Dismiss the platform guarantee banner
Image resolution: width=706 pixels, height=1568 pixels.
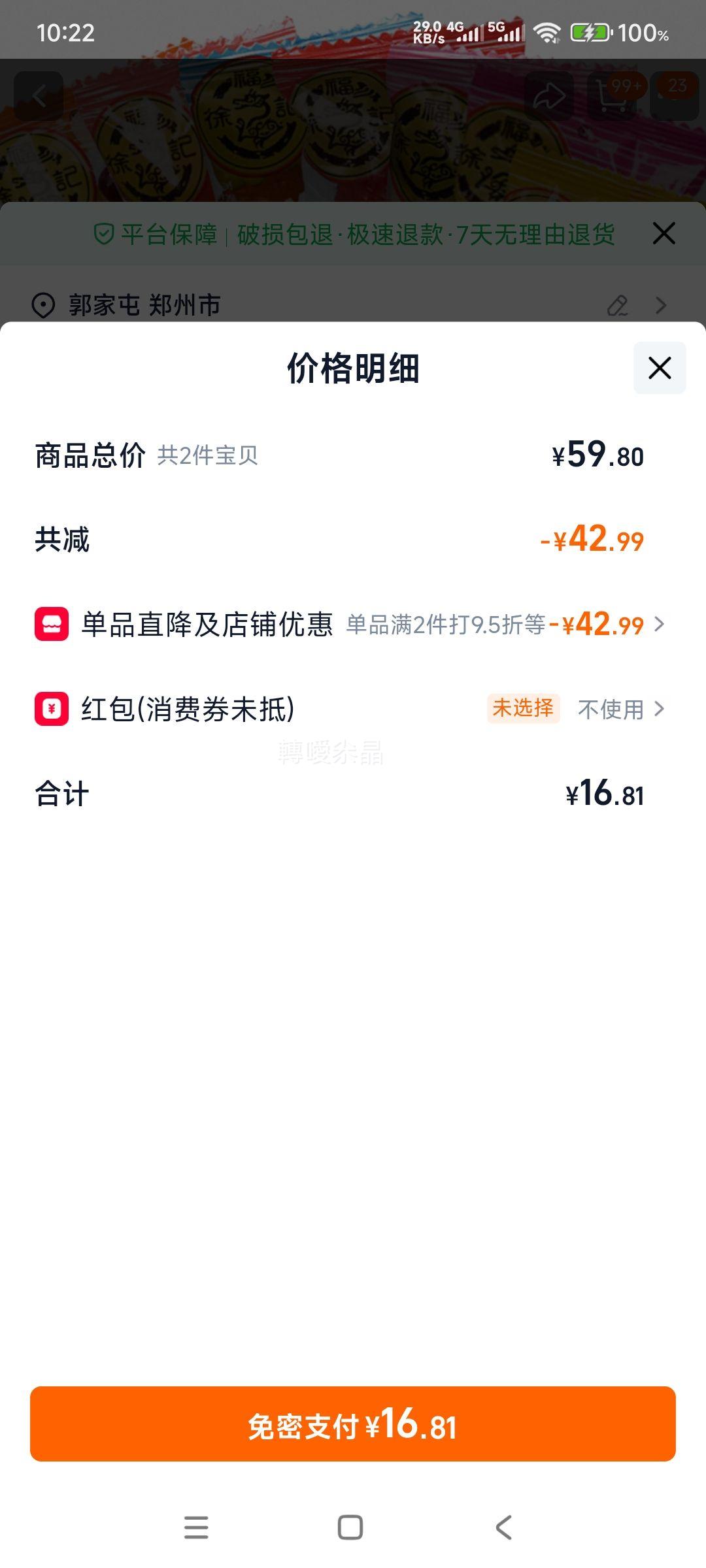(x=664, y=233)
